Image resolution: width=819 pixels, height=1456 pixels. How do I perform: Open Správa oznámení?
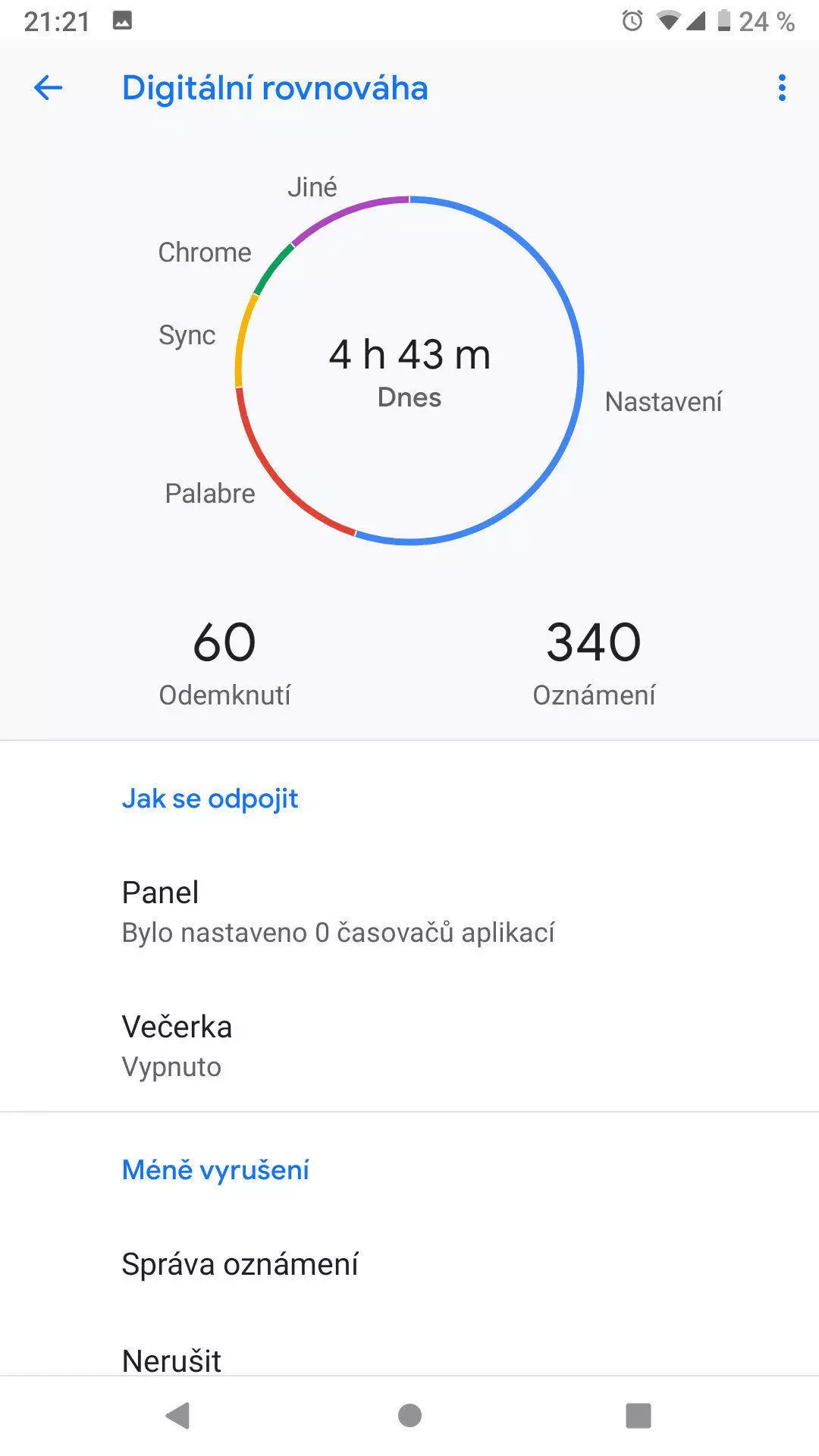409,1264
